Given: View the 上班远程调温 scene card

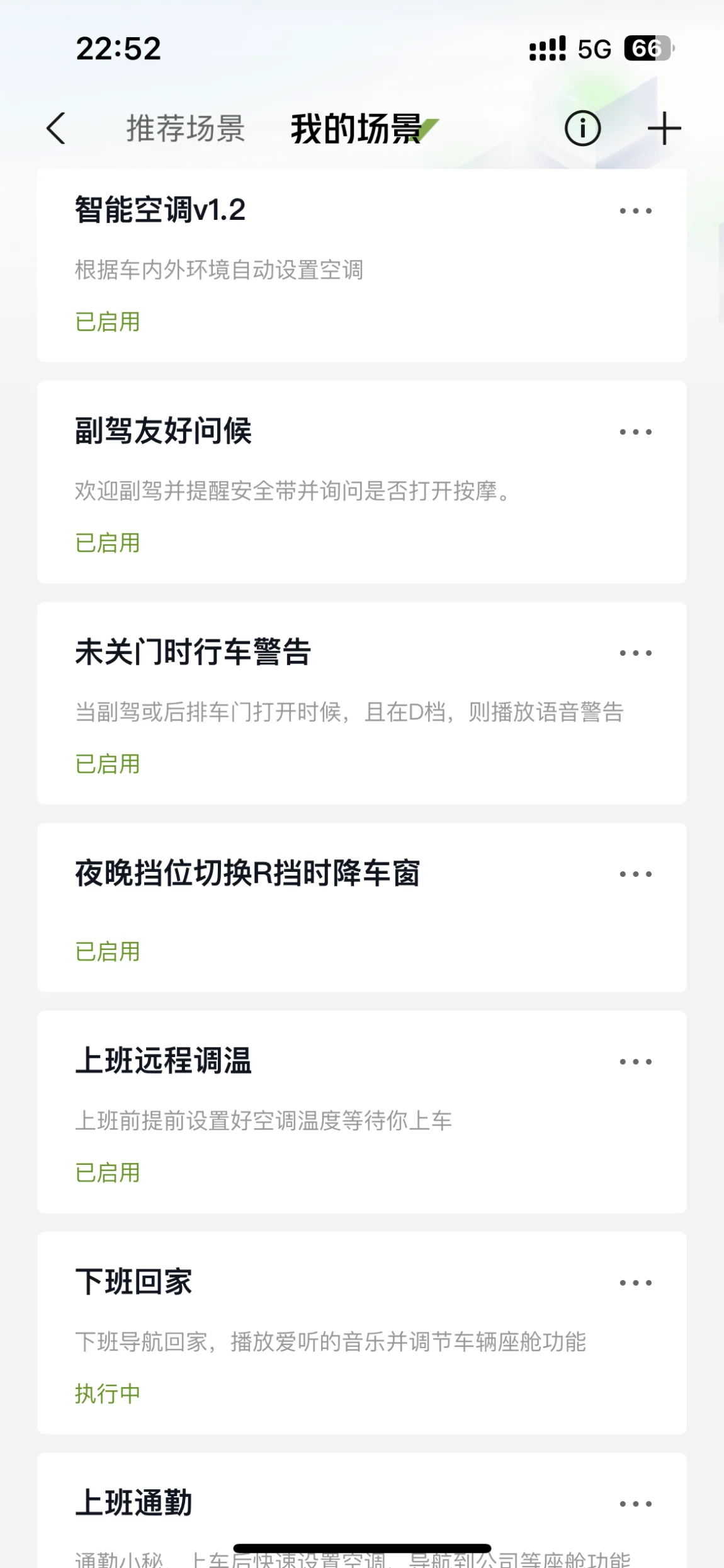Looking at the screenshot, I should point(362,1112).
